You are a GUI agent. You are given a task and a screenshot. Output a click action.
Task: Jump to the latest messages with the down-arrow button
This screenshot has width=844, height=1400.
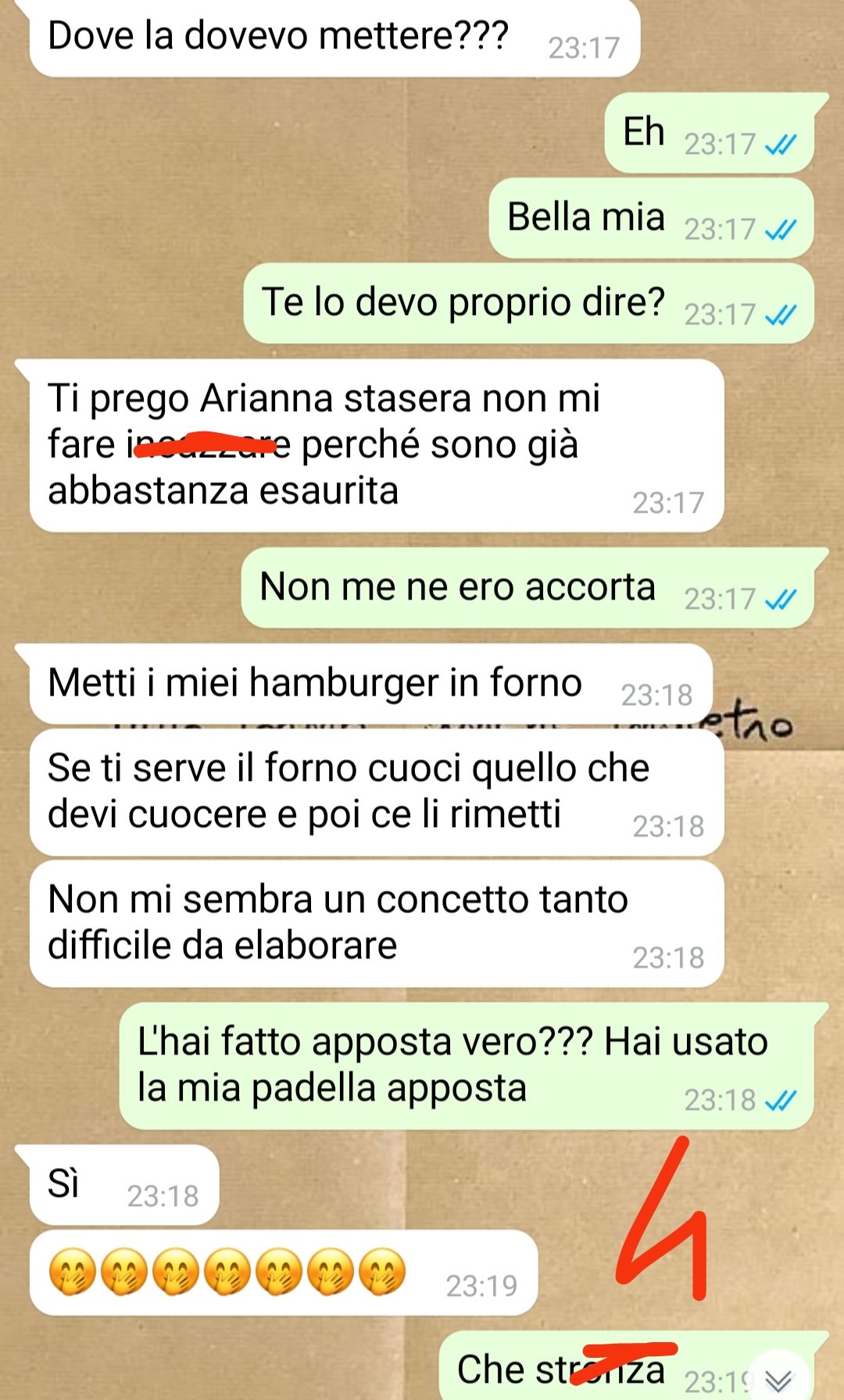(778, 1380)
